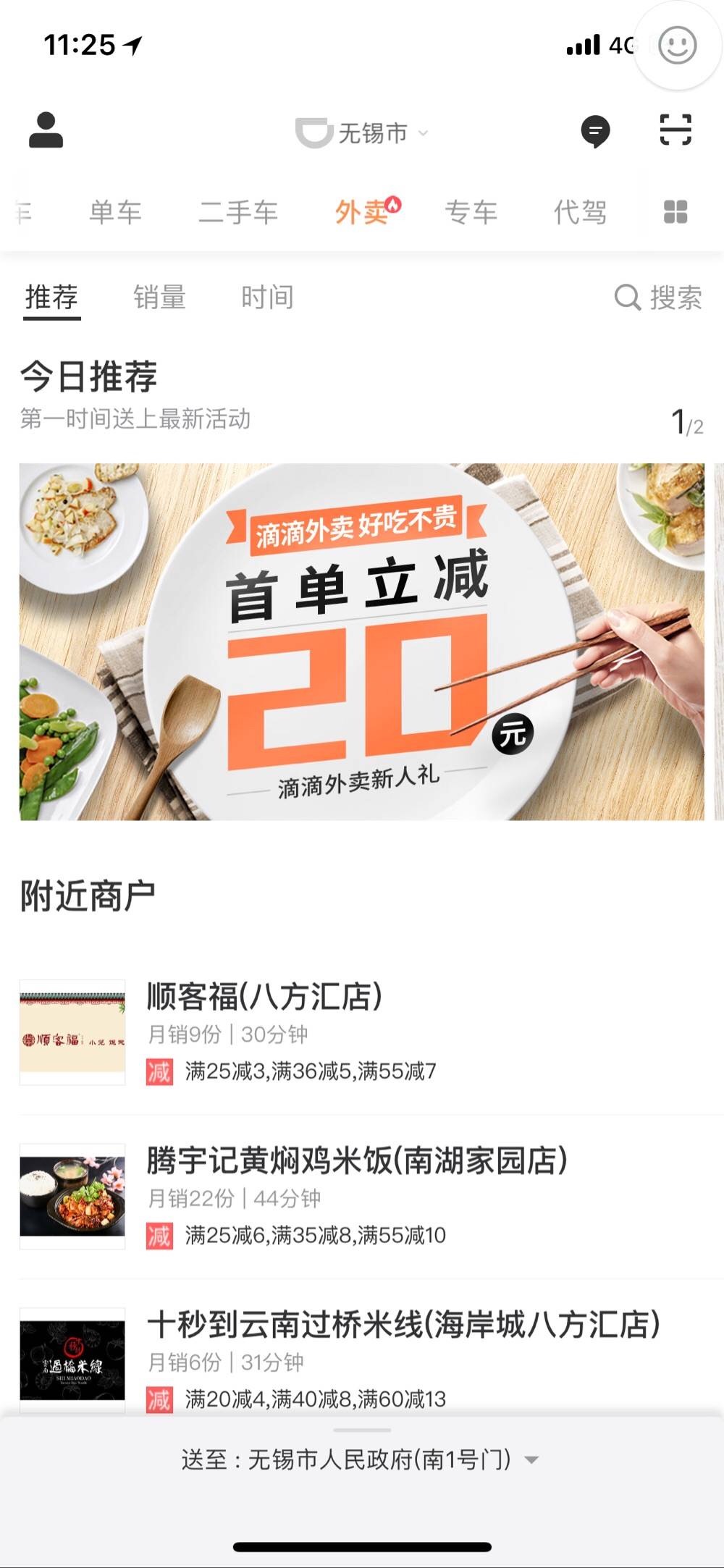Screen dimensions: 724x1568
Task: Open the city selector 无锡市
Action: coord(363,133)
